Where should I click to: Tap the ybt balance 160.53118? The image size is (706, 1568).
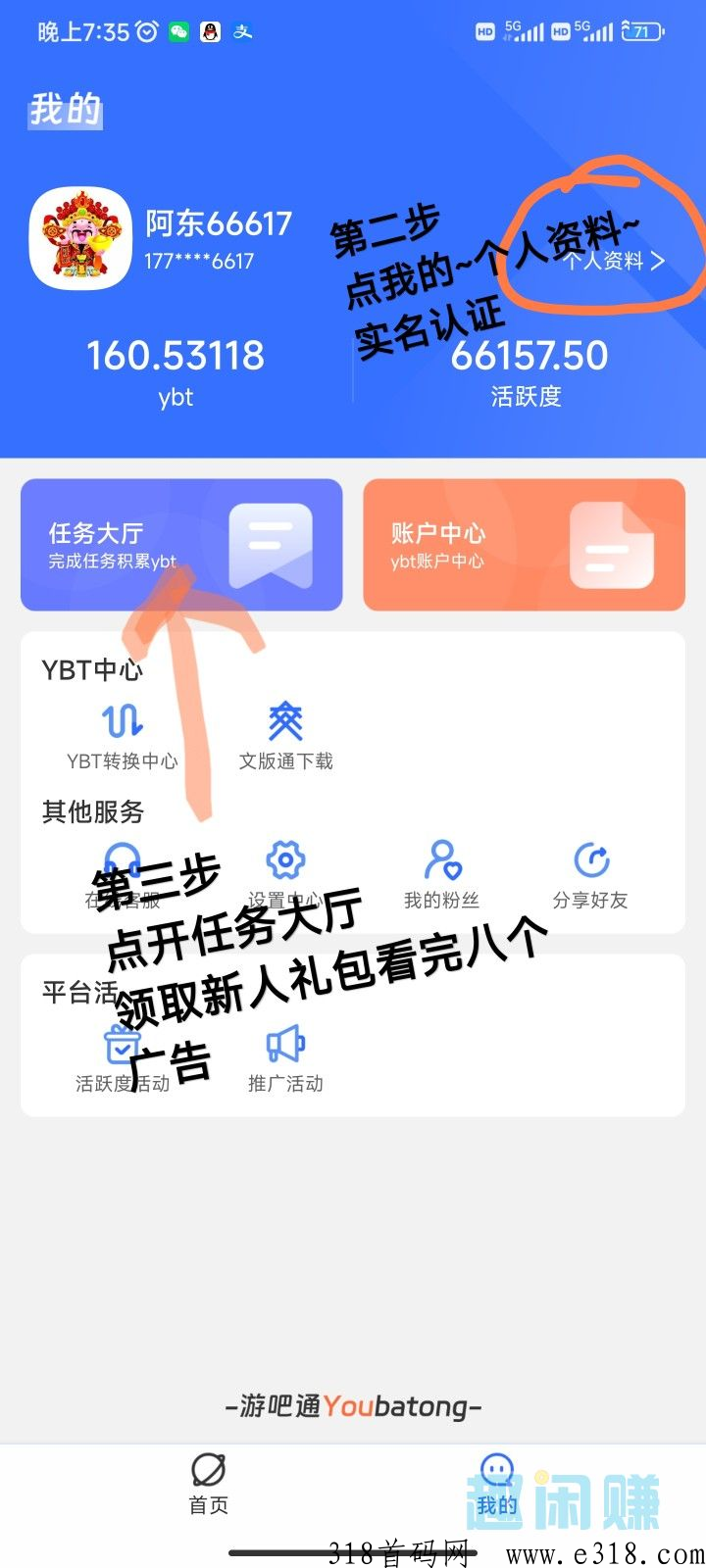point(175,356)
